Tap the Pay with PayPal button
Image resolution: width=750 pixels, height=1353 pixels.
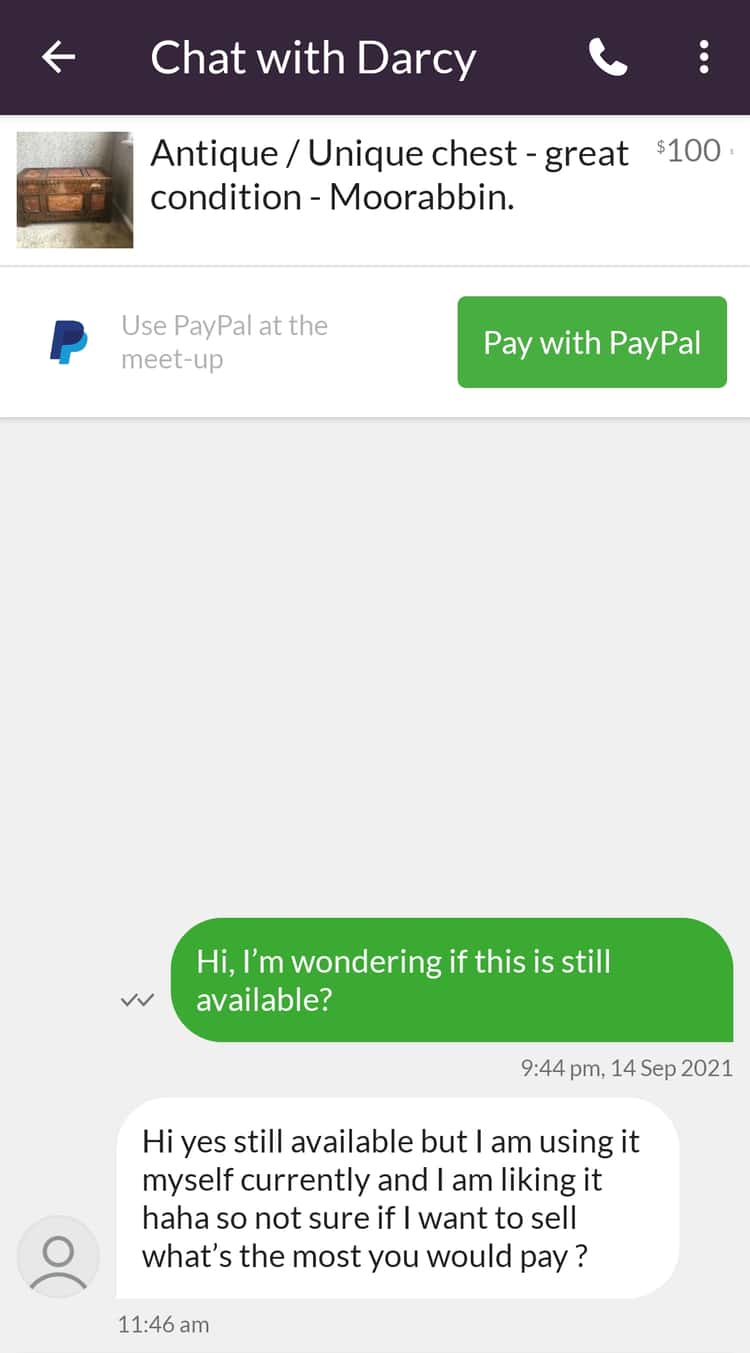(x=592, y=342)
